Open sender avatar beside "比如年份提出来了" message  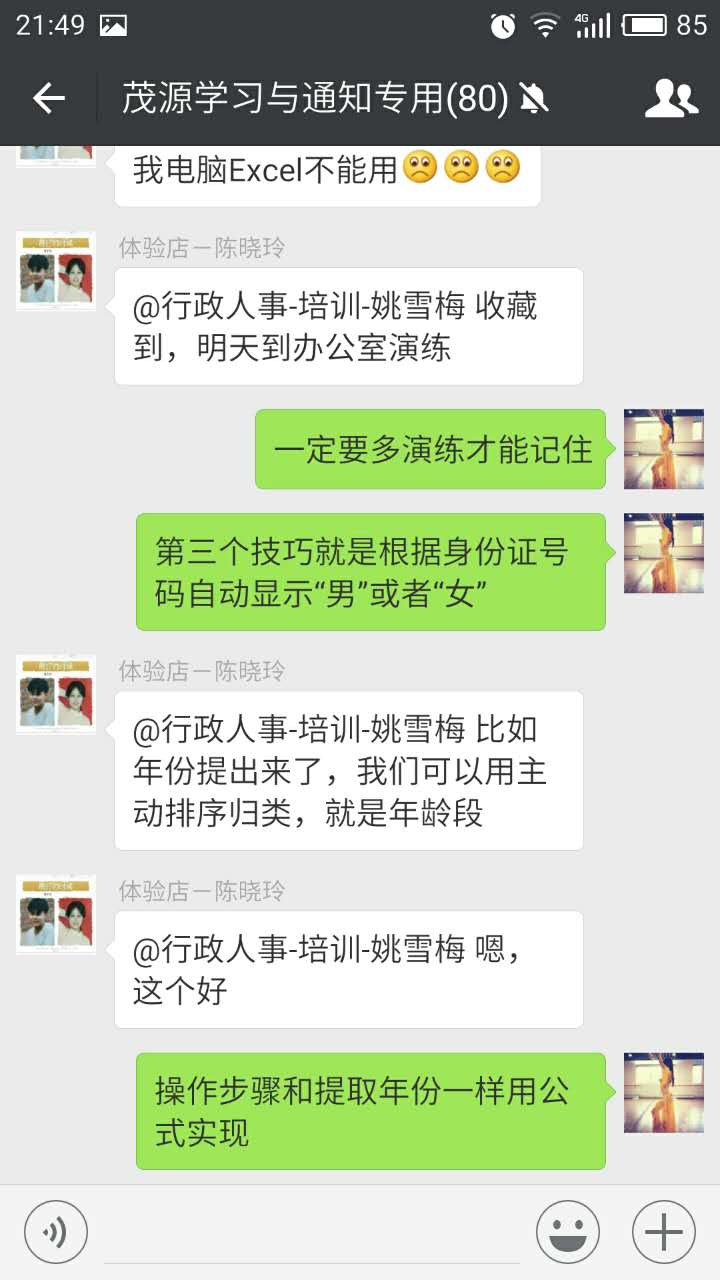(x=56, y=695)
